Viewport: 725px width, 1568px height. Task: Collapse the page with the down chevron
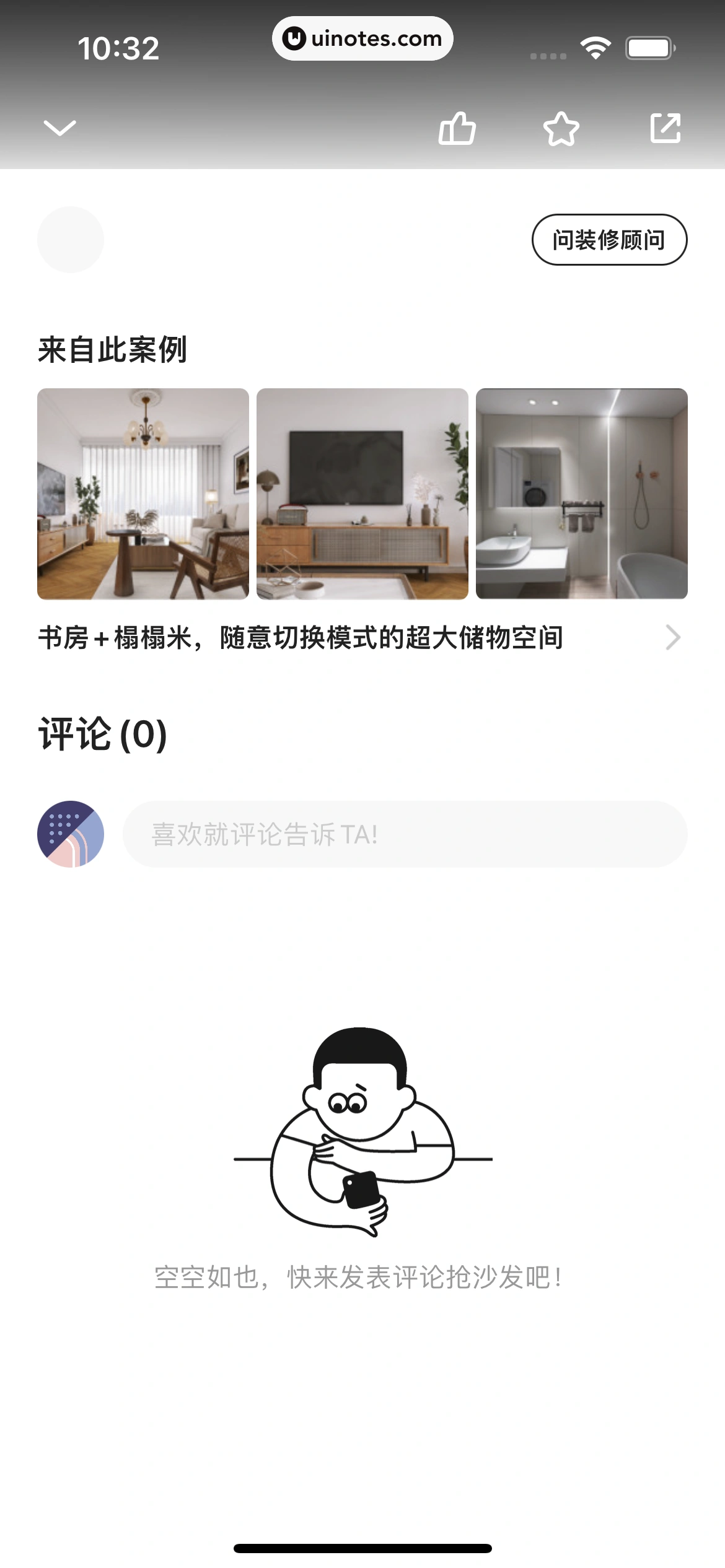point(59,128)
